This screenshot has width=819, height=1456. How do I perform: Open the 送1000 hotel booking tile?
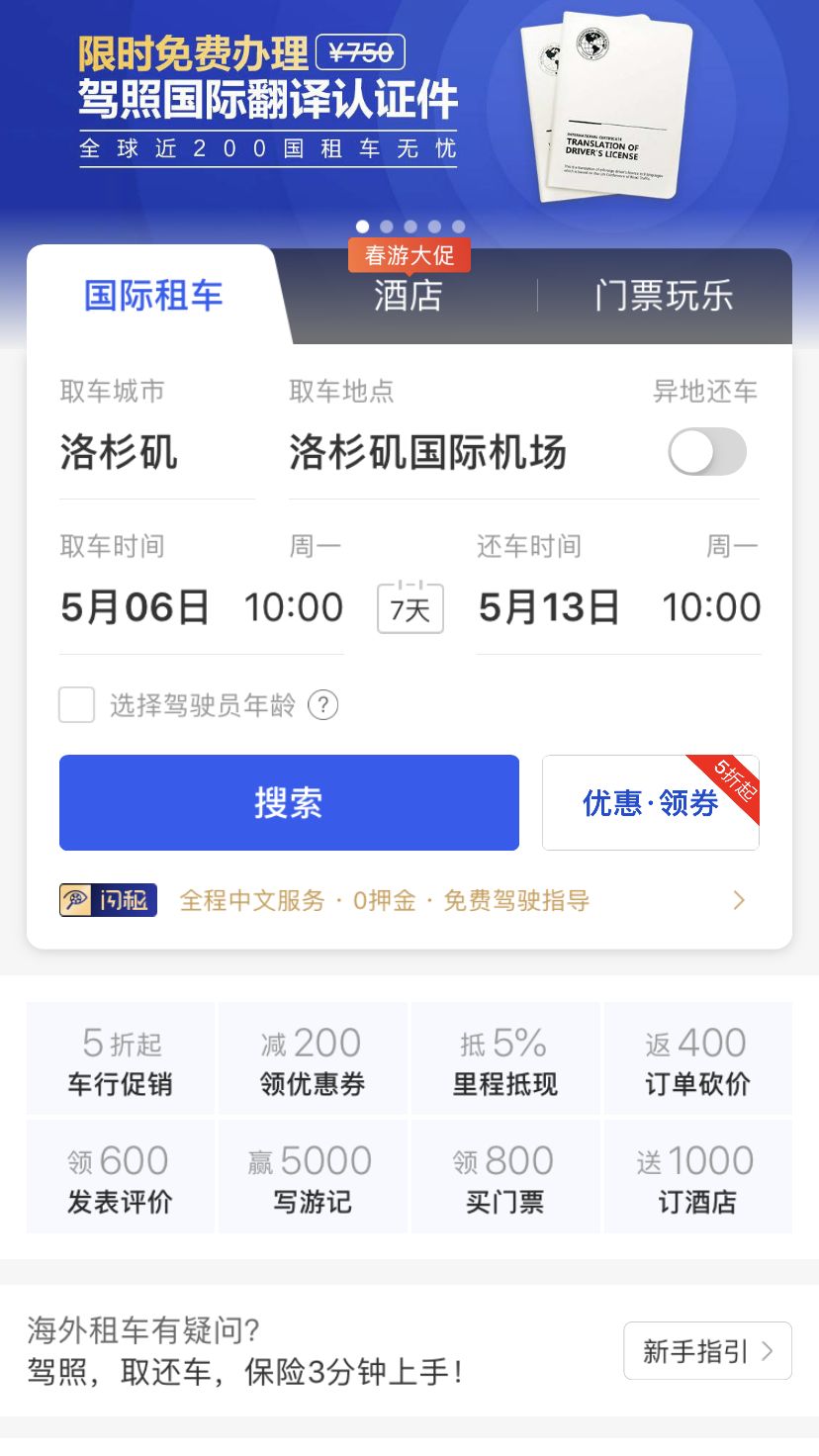(x=698, y=1176)
